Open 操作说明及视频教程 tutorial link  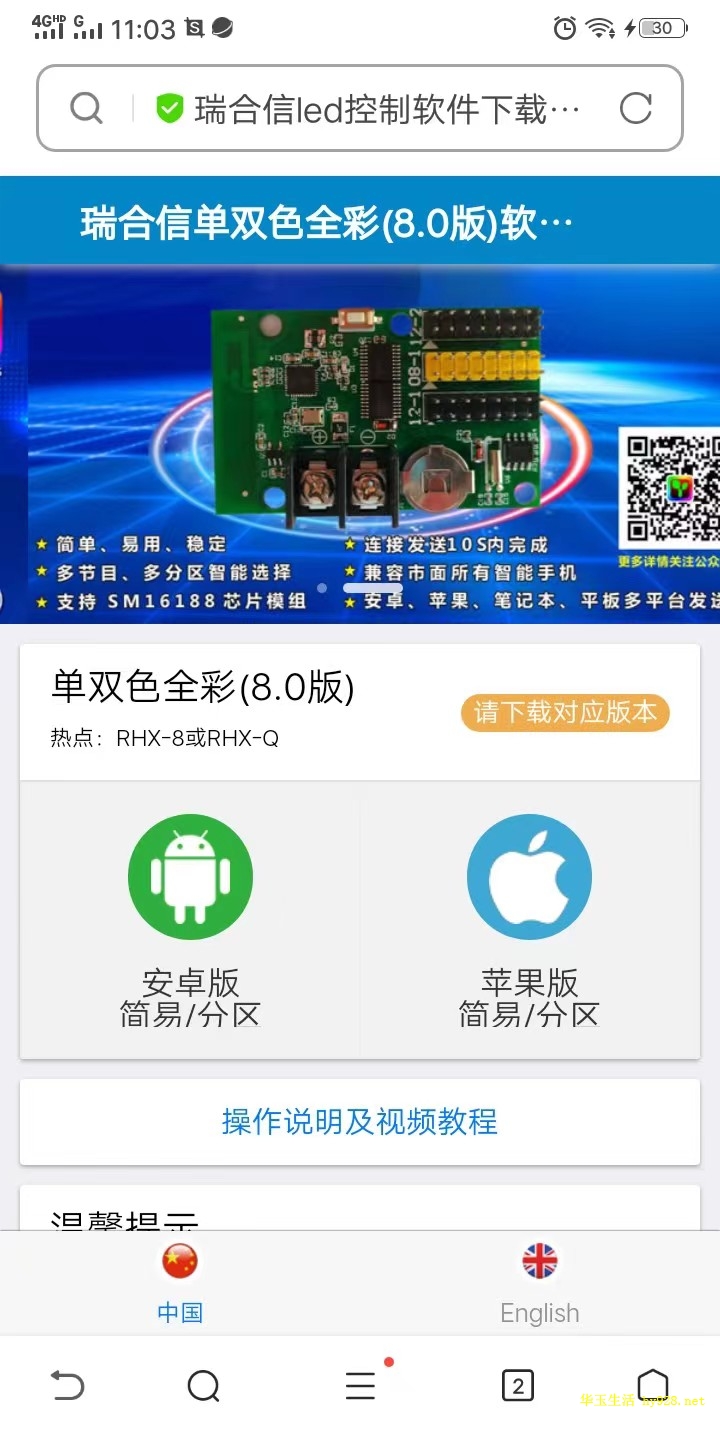[360, 1121]
